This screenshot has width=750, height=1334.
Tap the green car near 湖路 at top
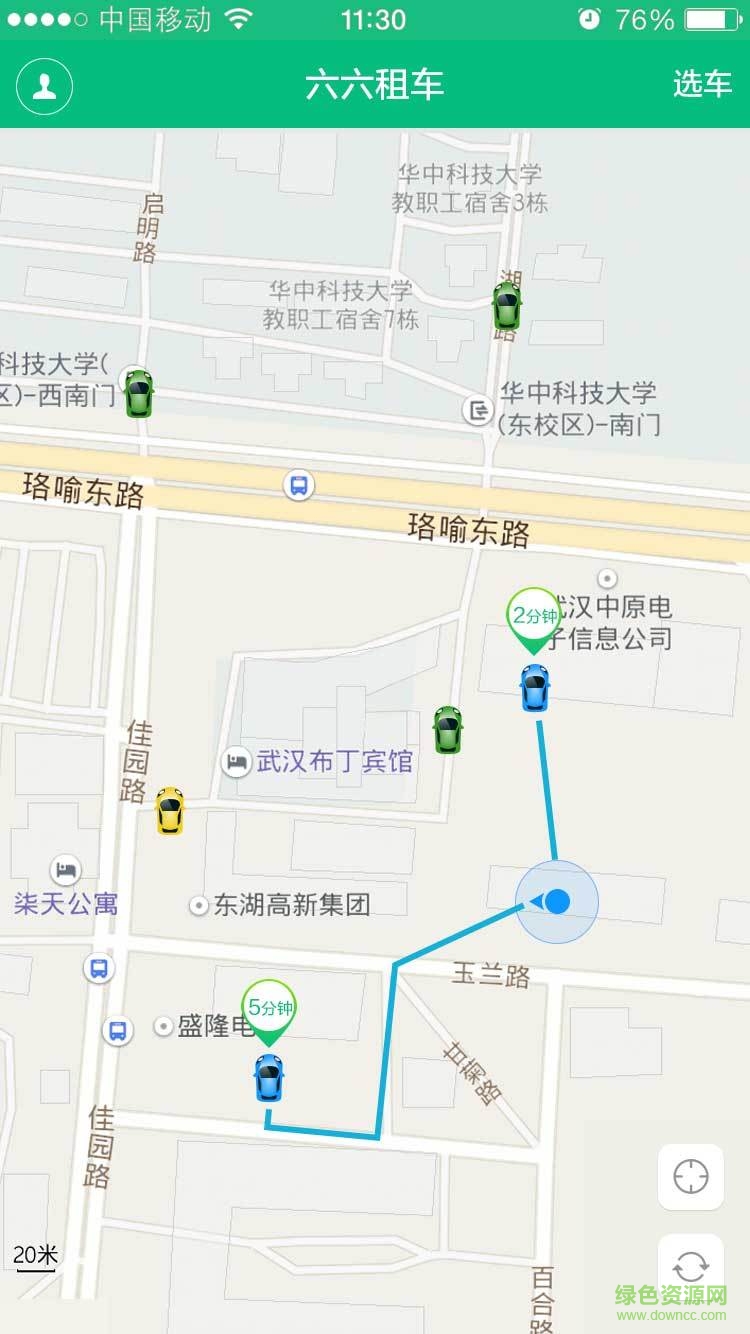pyautogui.click(x=508, y=307)
